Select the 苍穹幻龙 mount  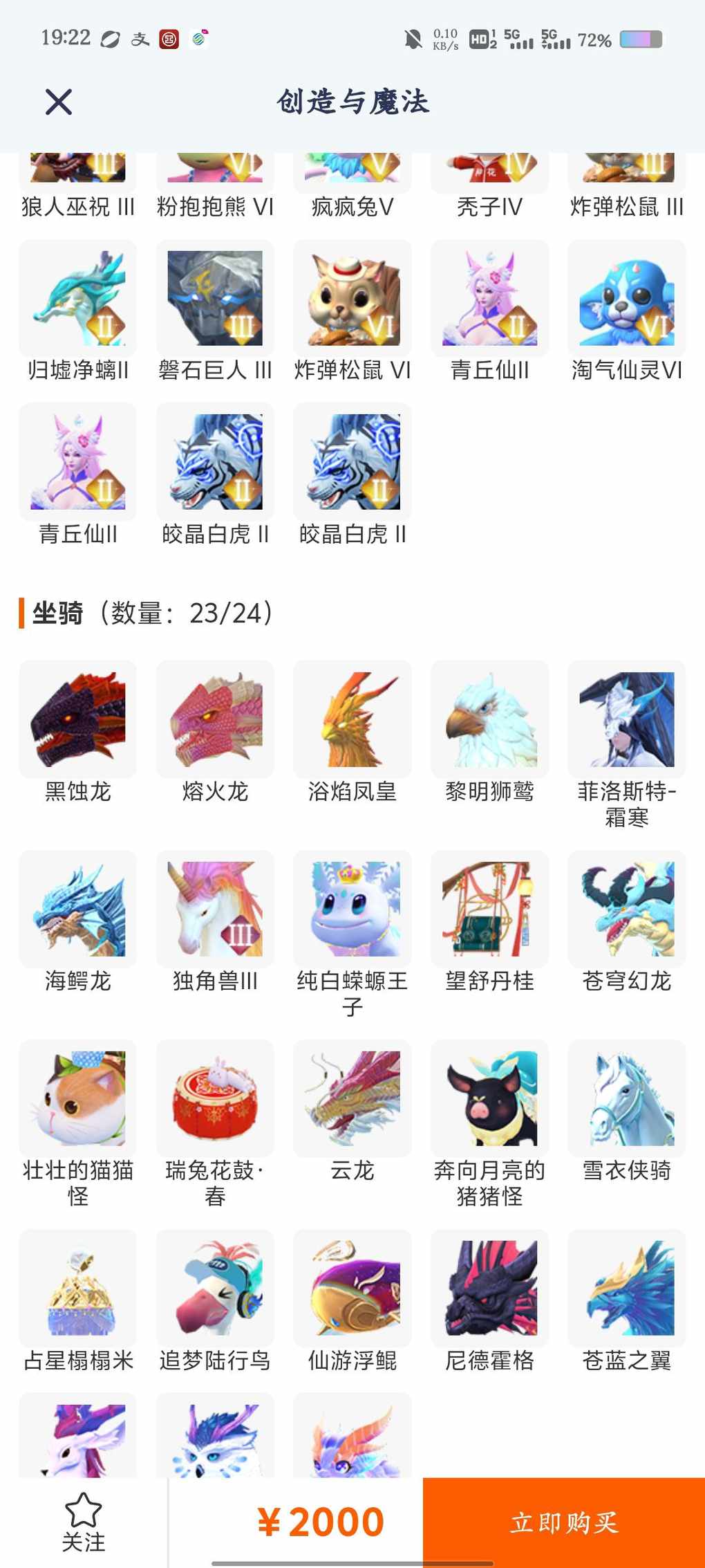[x=627, y=909]
